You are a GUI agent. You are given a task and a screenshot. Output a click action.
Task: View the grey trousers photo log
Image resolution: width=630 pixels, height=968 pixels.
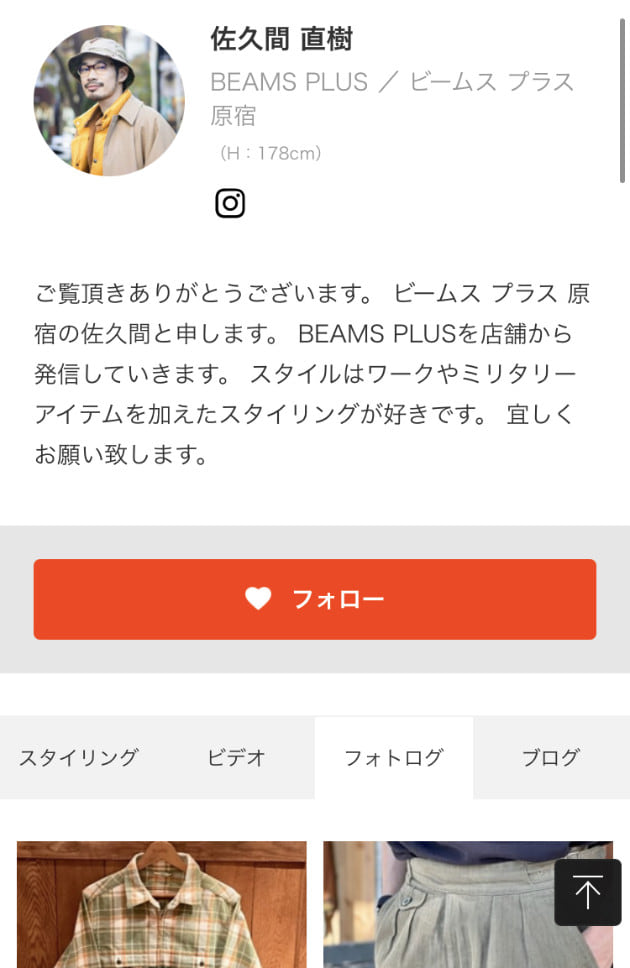tap(440, 905)
